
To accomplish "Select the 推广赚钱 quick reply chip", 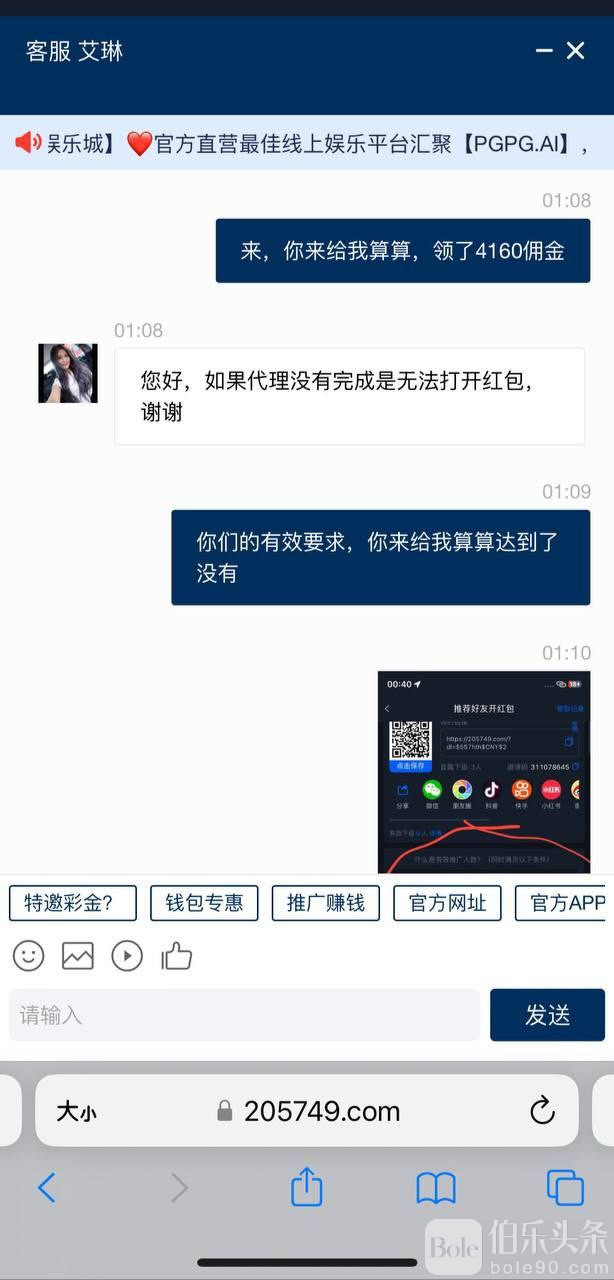I will 327,903.
